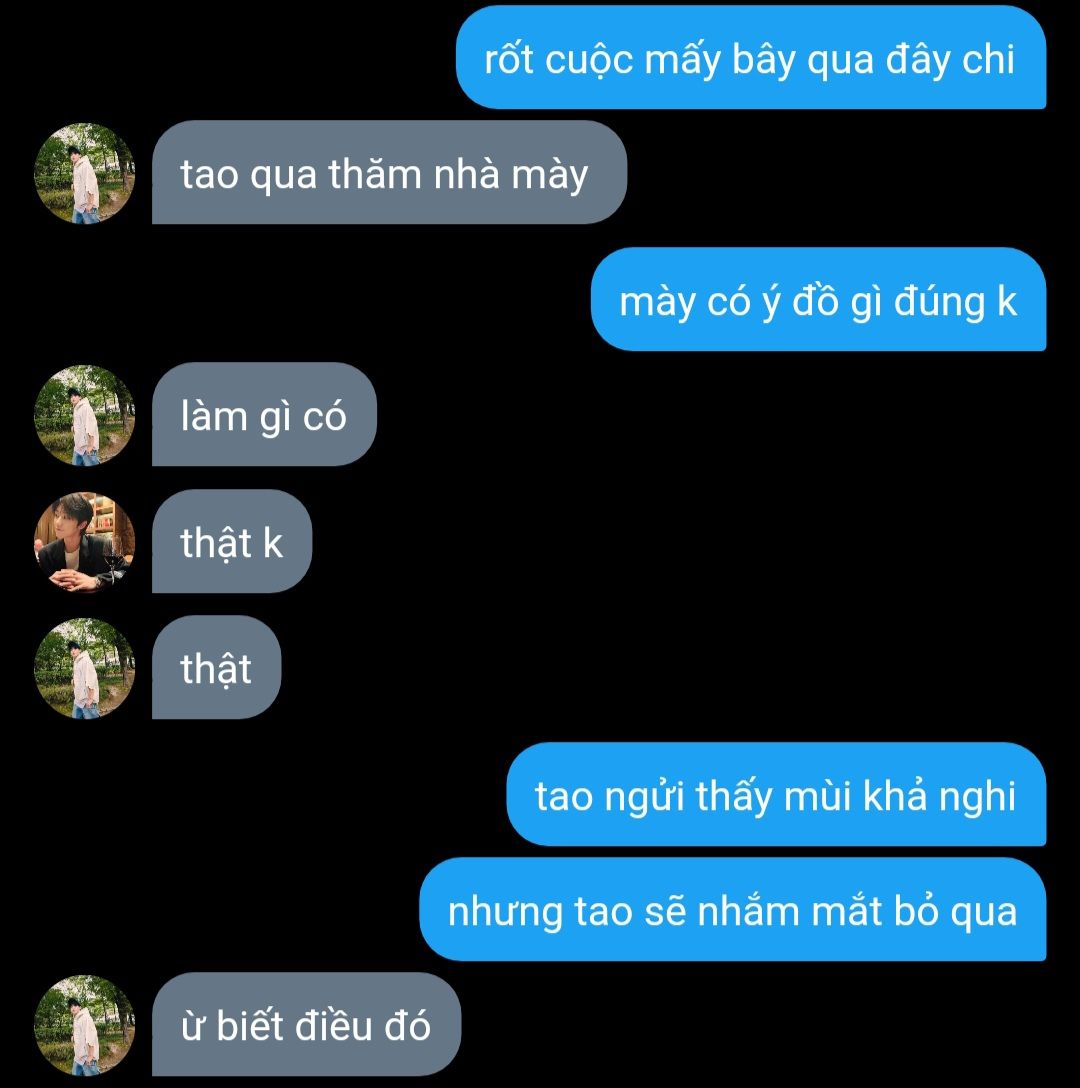The height and width of the screenshot is (1088, 1080).
Task: Open avatar beside the "thật" message
Action: (x=84, y=668)
